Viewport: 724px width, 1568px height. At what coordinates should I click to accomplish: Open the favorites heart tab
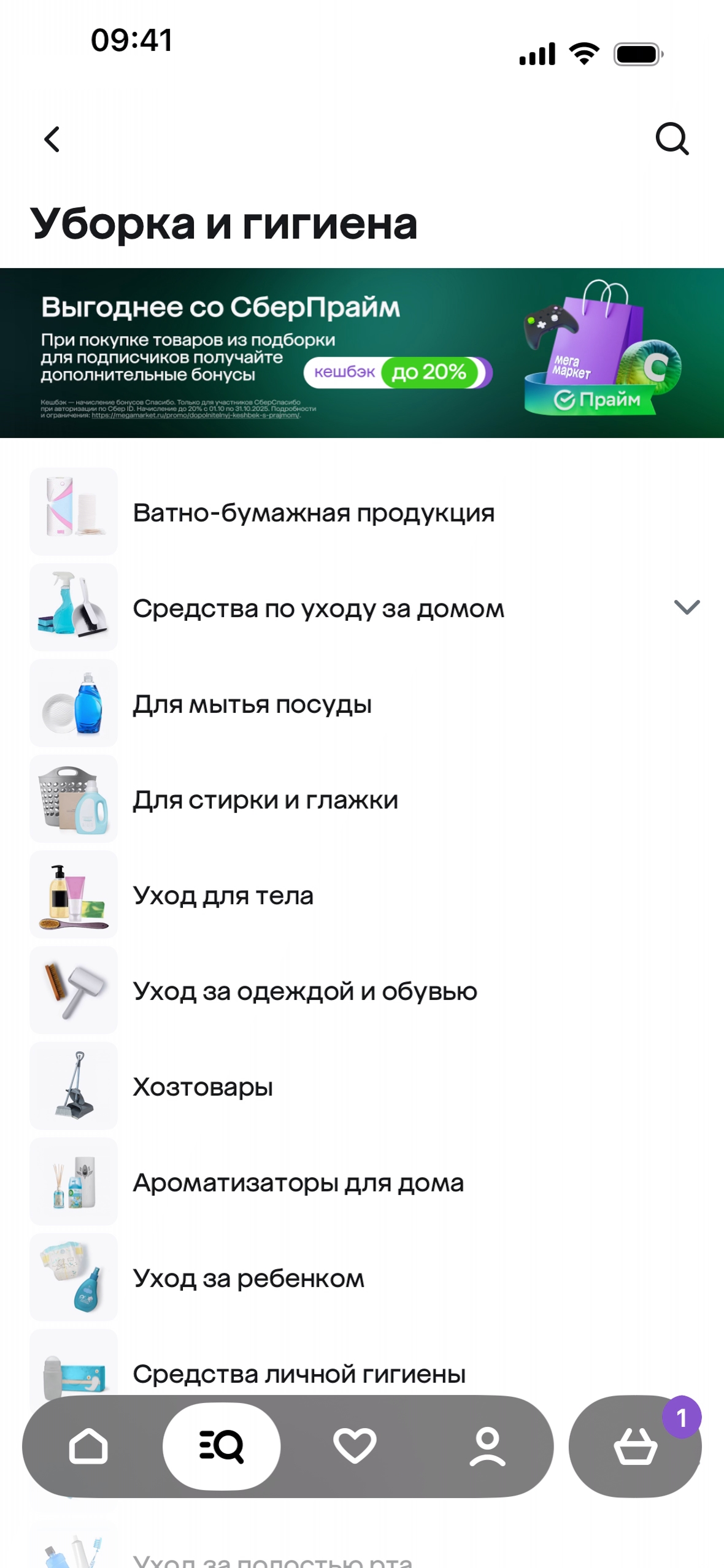pos(355,1447)
